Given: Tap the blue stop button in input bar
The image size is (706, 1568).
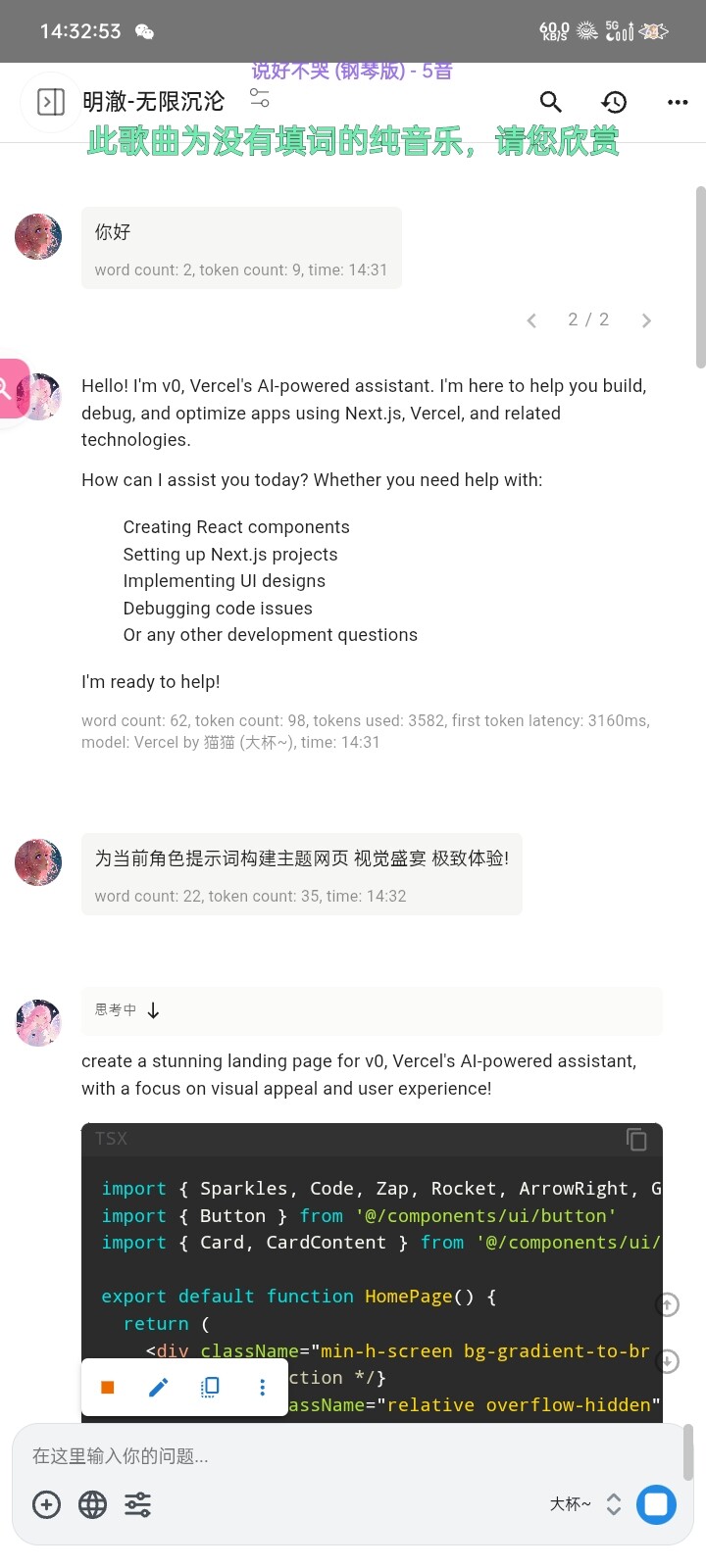Looking at the screenshot, I should point(656,1504).
